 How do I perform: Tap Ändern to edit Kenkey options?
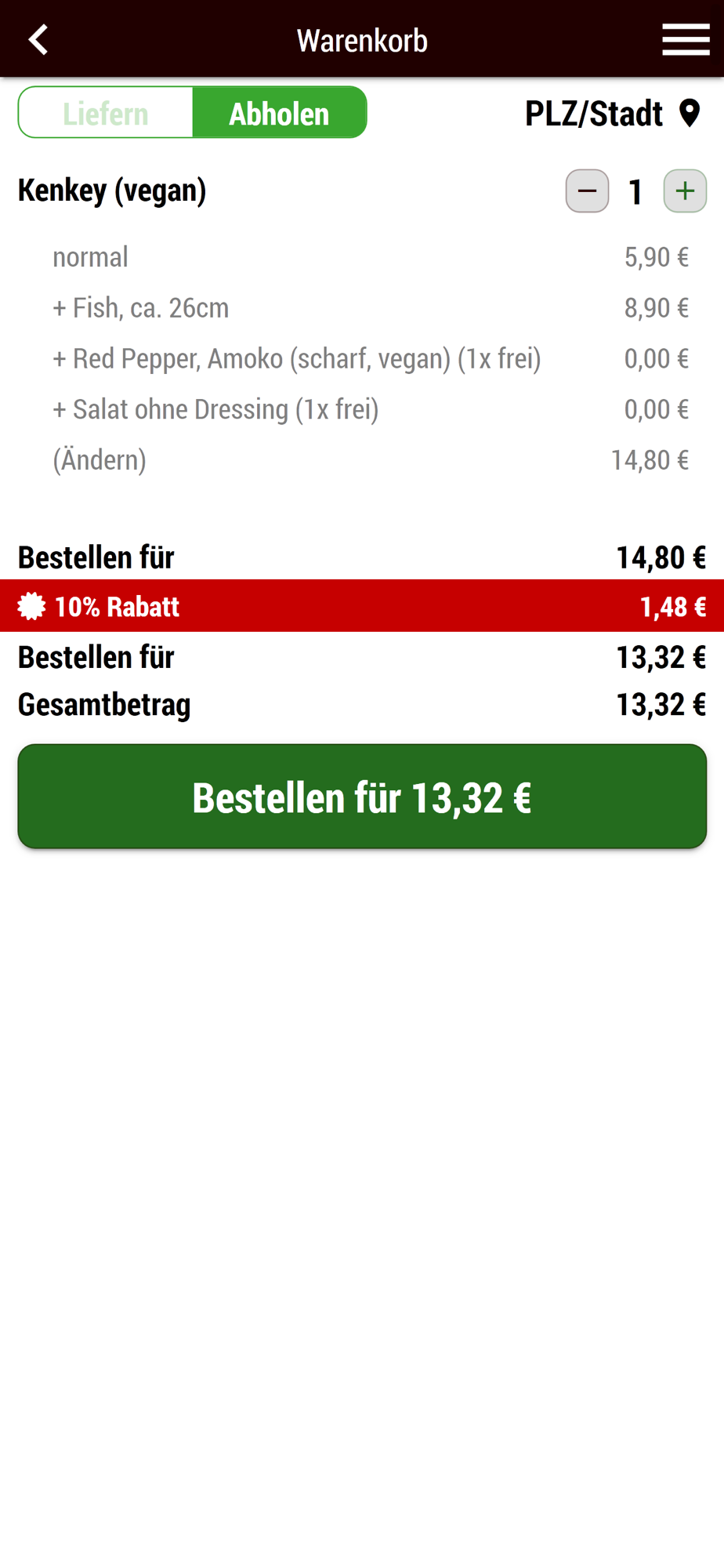click(x=100, y=460)
